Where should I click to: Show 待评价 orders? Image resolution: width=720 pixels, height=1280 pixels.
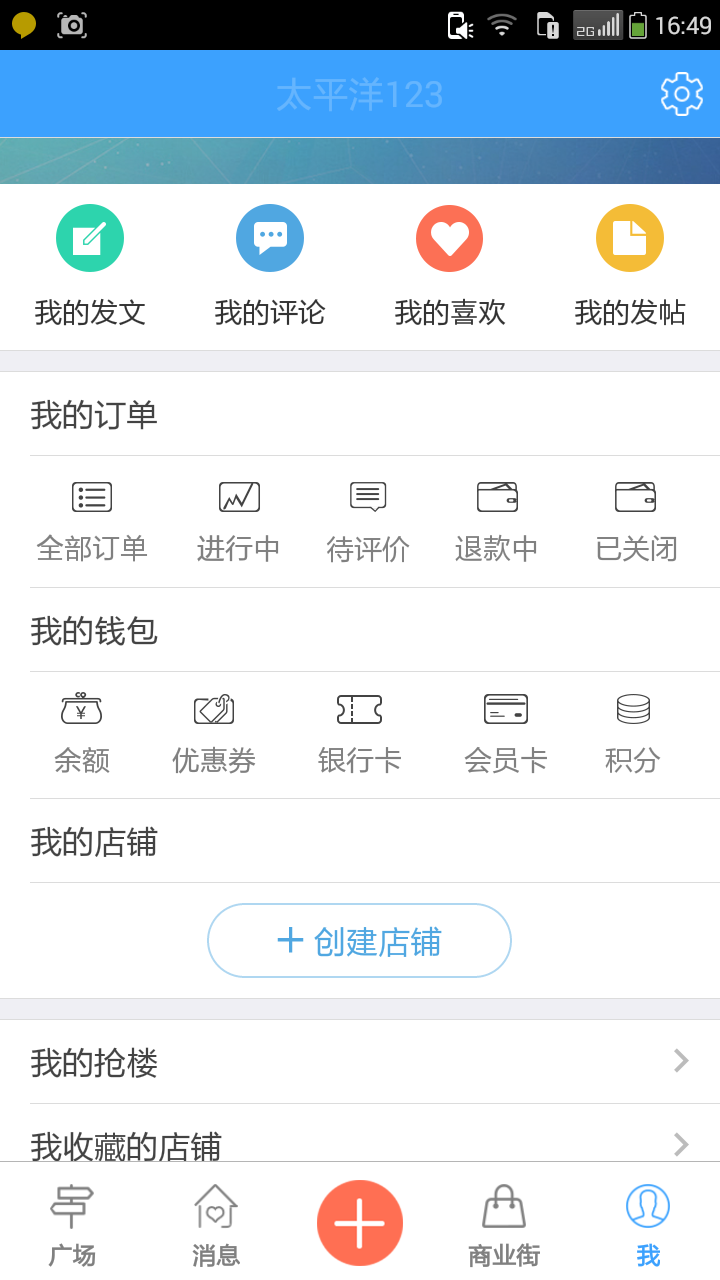[x=368, y=521]
